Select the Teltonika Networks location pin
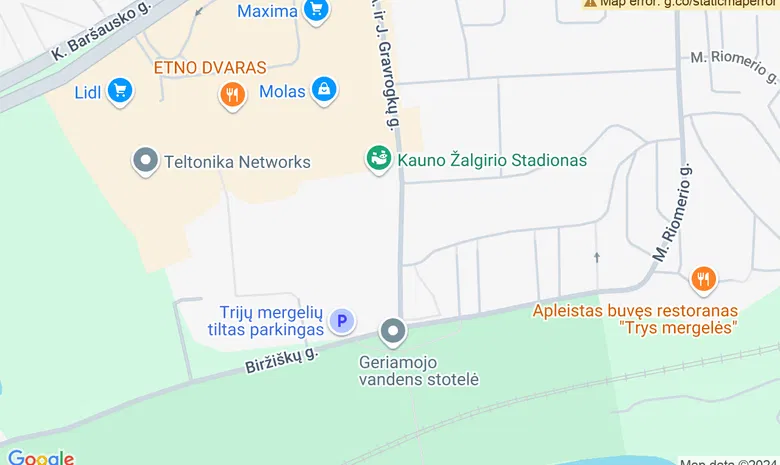This screenshot has height=465, width=780. [146, 160]
